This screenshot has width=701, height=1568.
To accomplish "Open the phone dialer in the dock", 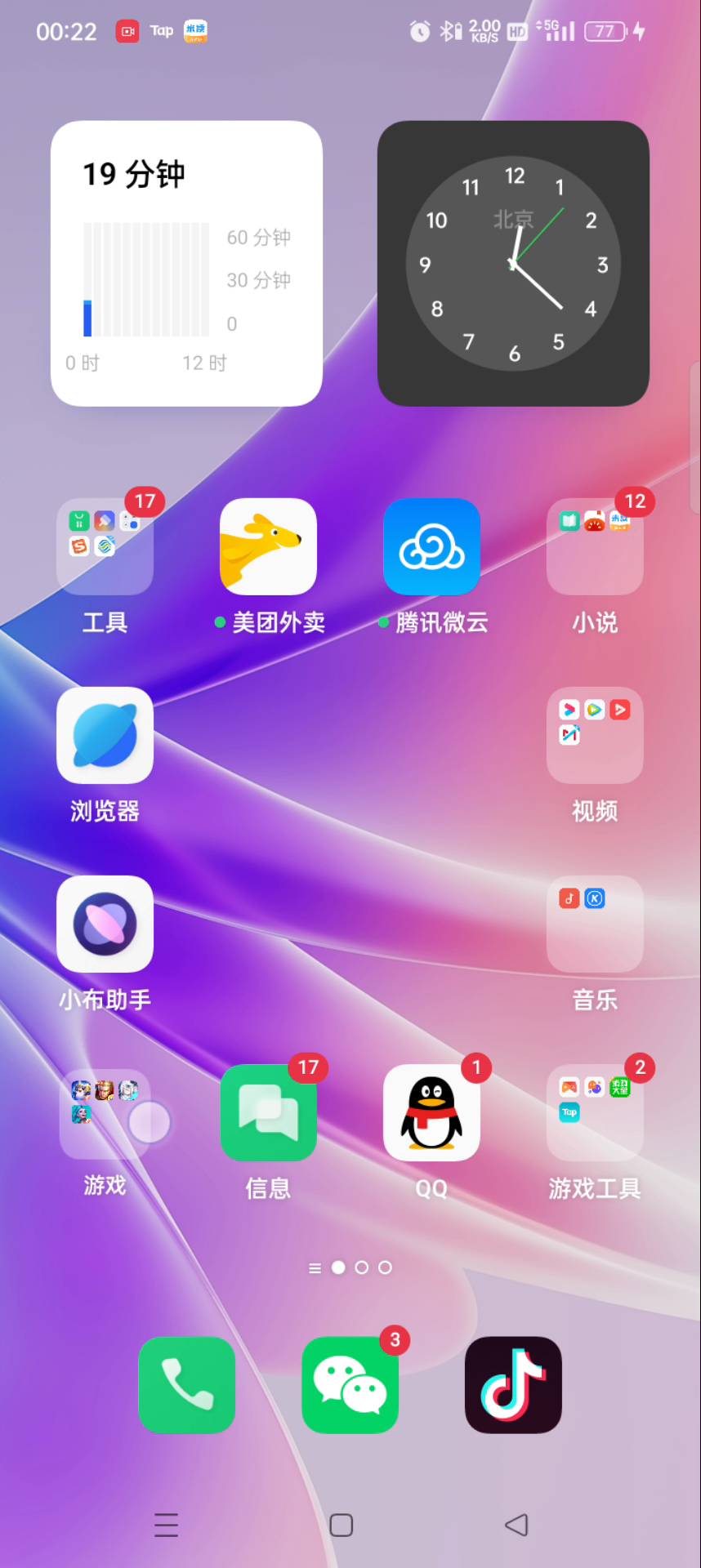I will pyautogui.click(x=186, y=1384).
